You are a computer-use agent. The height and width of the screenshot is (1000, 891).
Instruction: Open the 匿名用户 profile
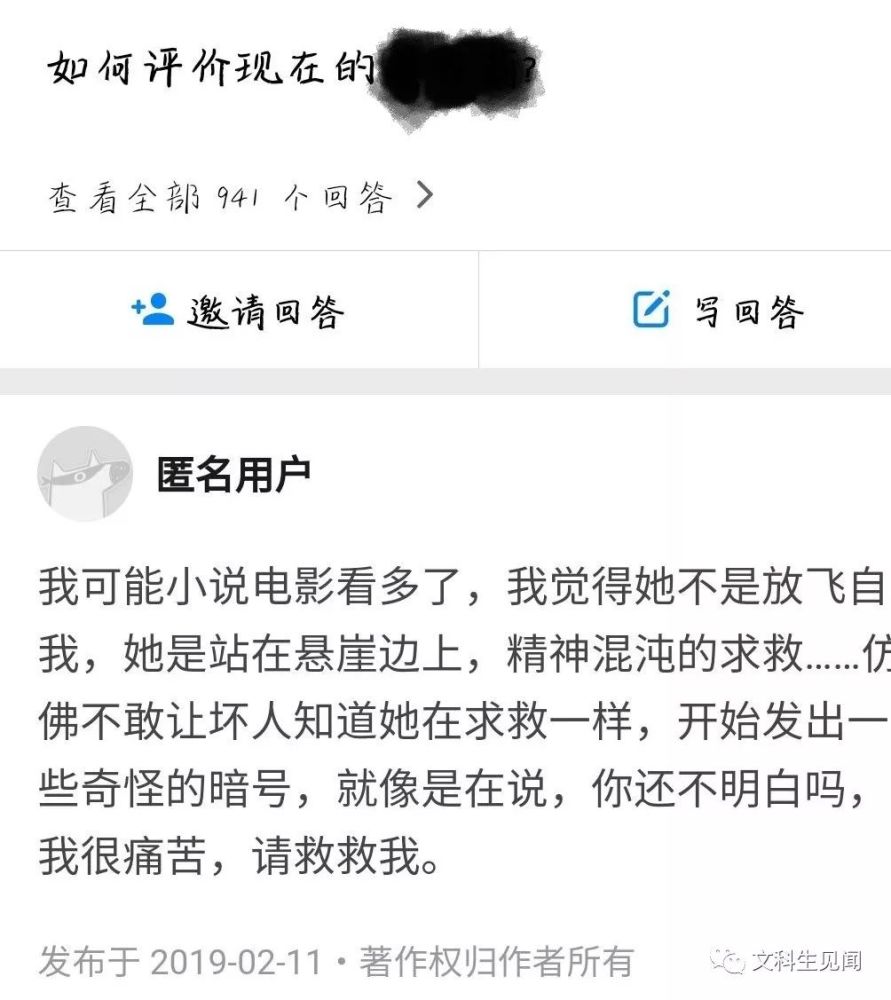(234, 474)
